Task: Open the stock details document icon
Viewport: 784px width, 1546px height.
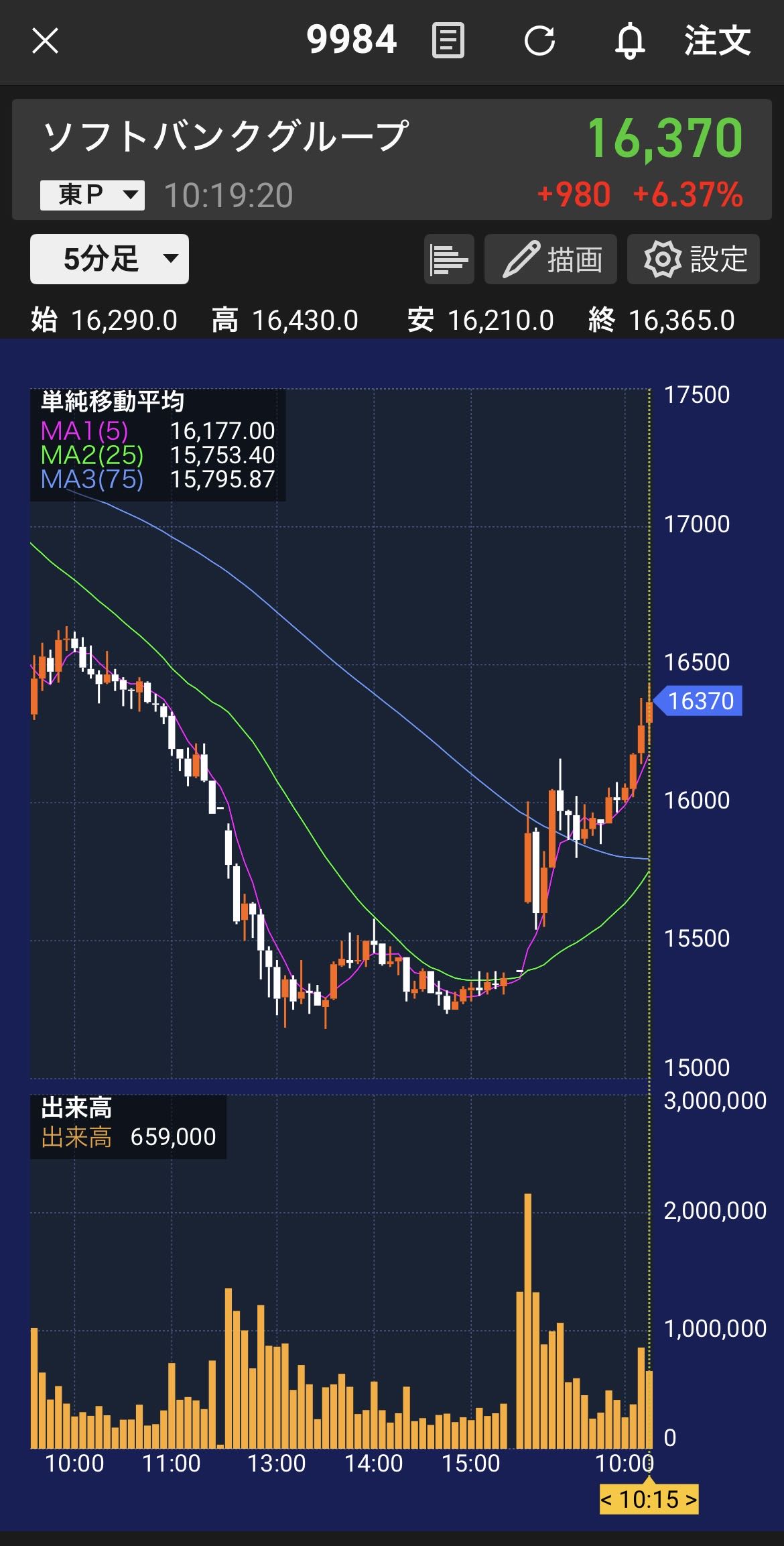Action: 448,41
